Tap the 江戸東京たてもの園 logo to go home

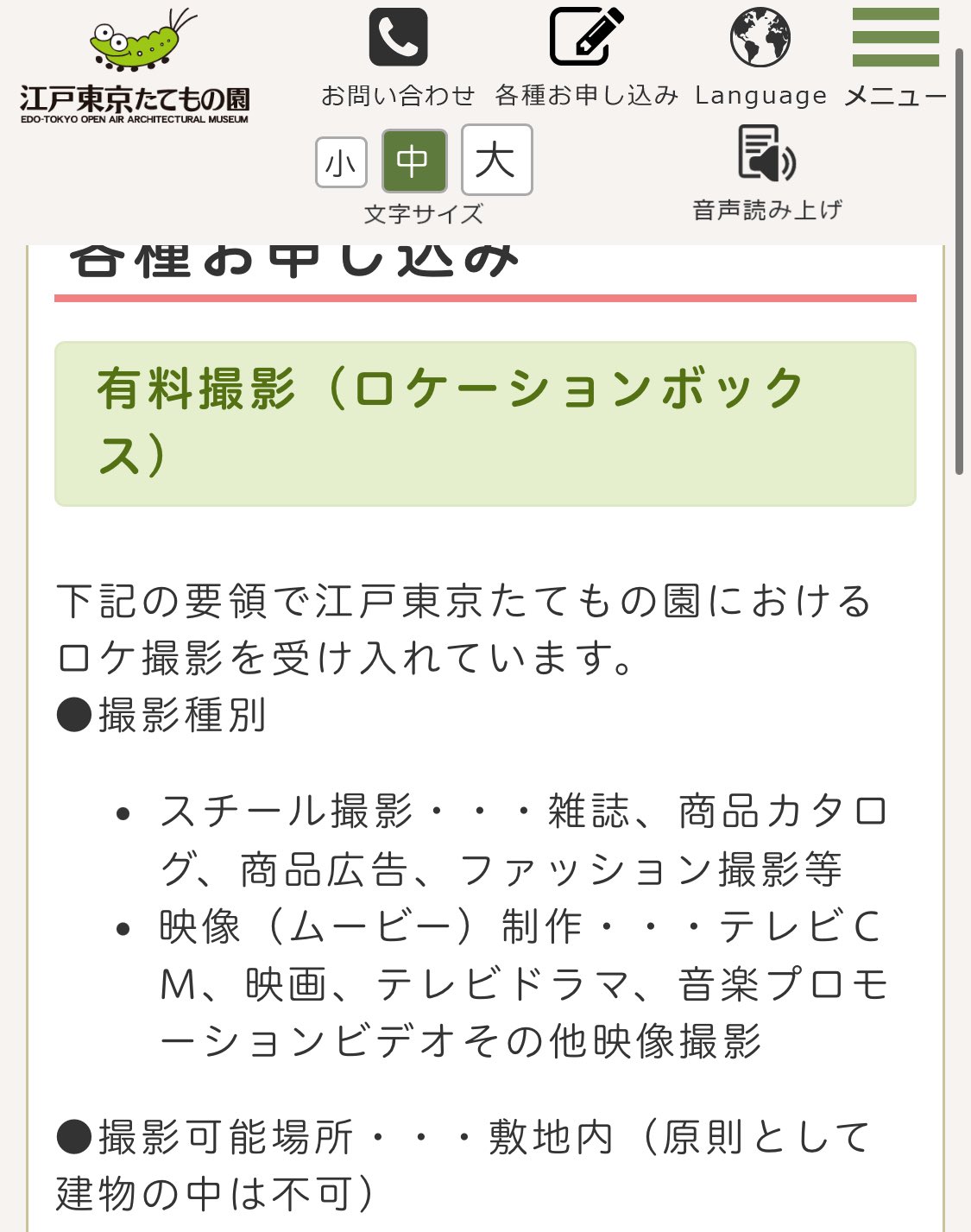[136, 67]
